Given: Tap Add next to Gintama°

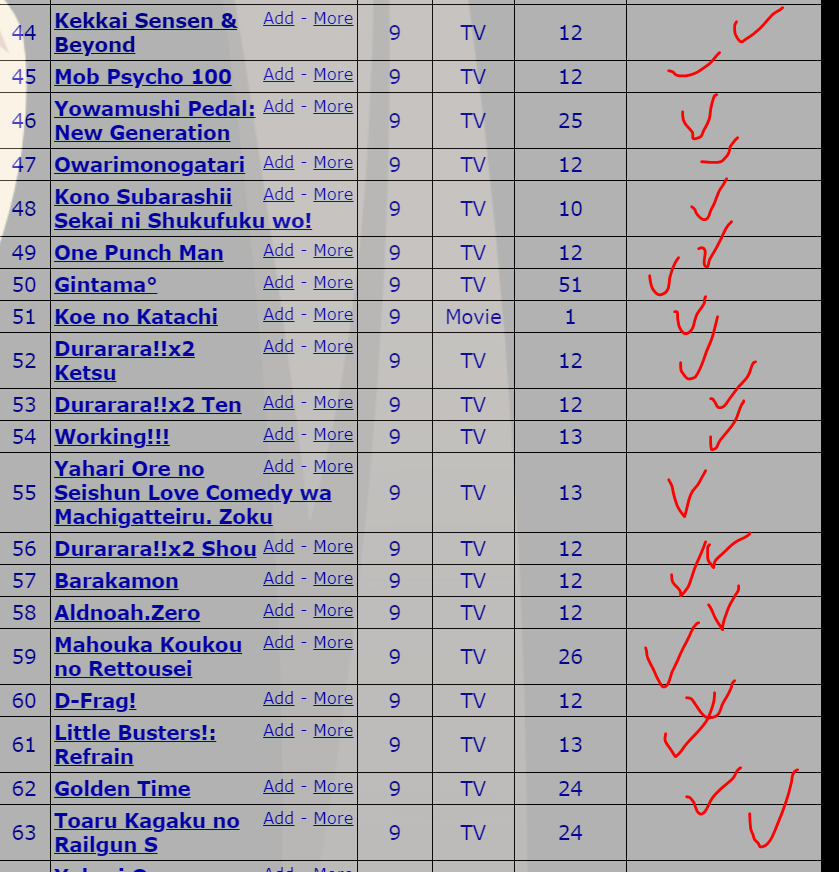Looking at the screenshot, I should coord(278,283).
